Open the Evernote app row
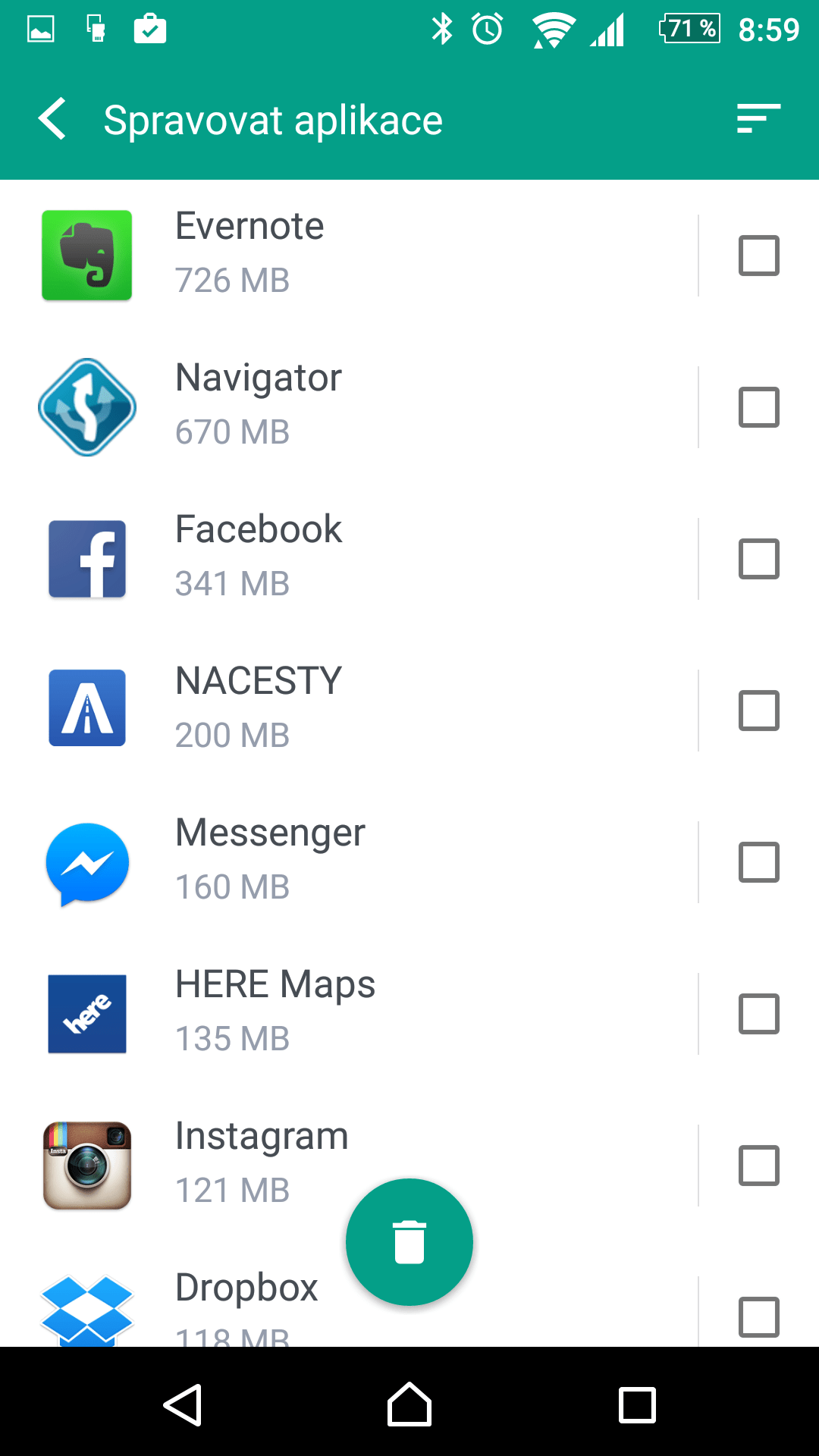Image resolution: width=819 pixels, height=1456 pixels. [349, 256]
